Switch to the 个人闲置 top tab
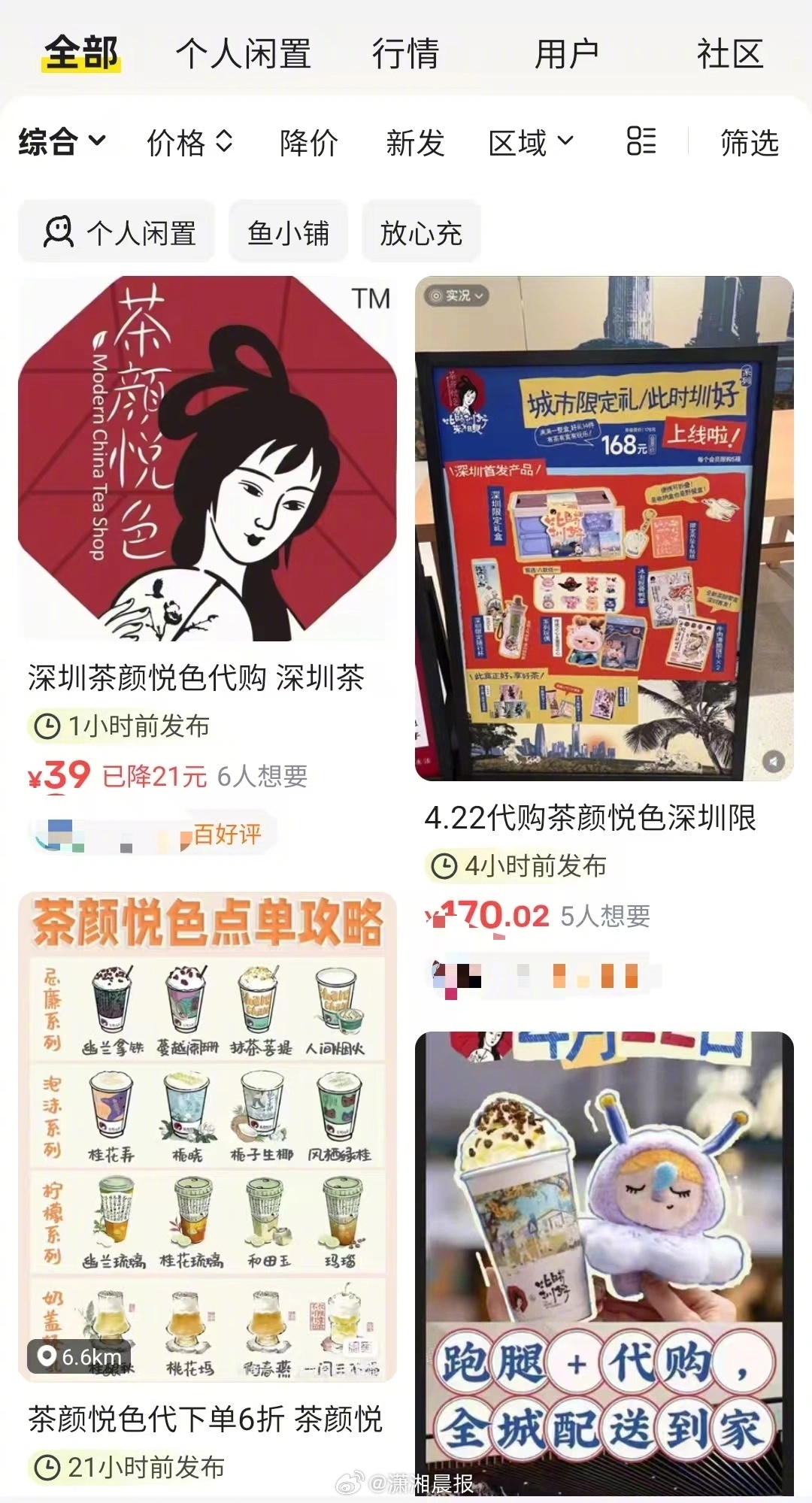The height and width of the screenshot is (1503, 812). point(243,54)
